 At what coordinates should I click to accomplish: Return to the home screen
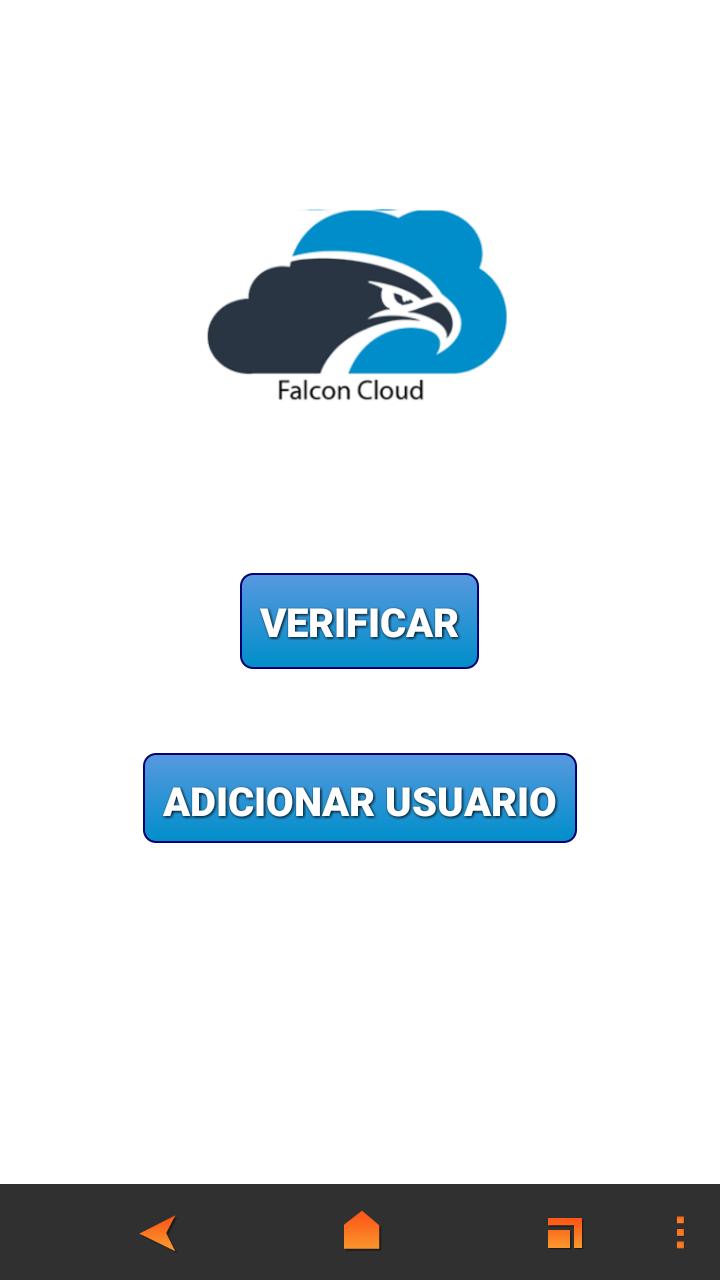(361, 1231)
